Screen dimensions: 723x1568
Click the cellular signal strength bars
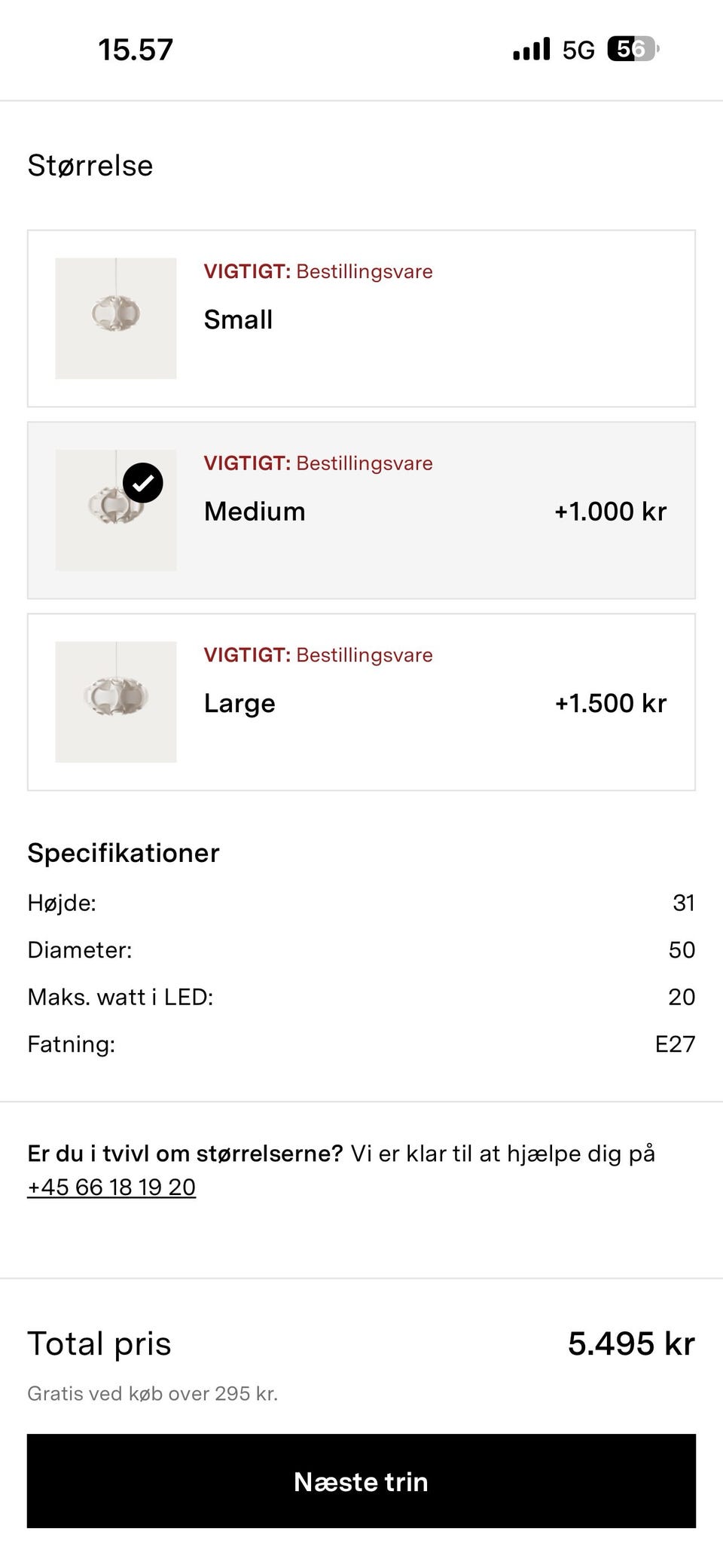532,48
